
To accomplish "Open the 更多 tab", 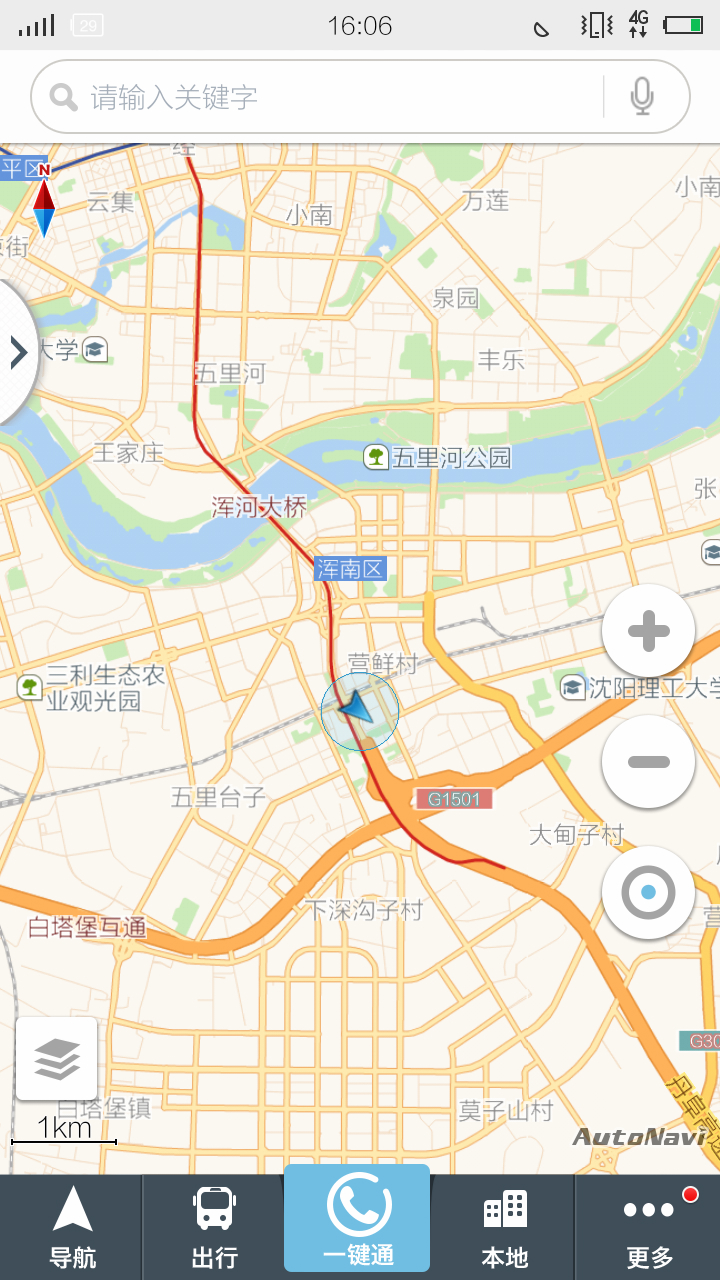I will 649,1226.
